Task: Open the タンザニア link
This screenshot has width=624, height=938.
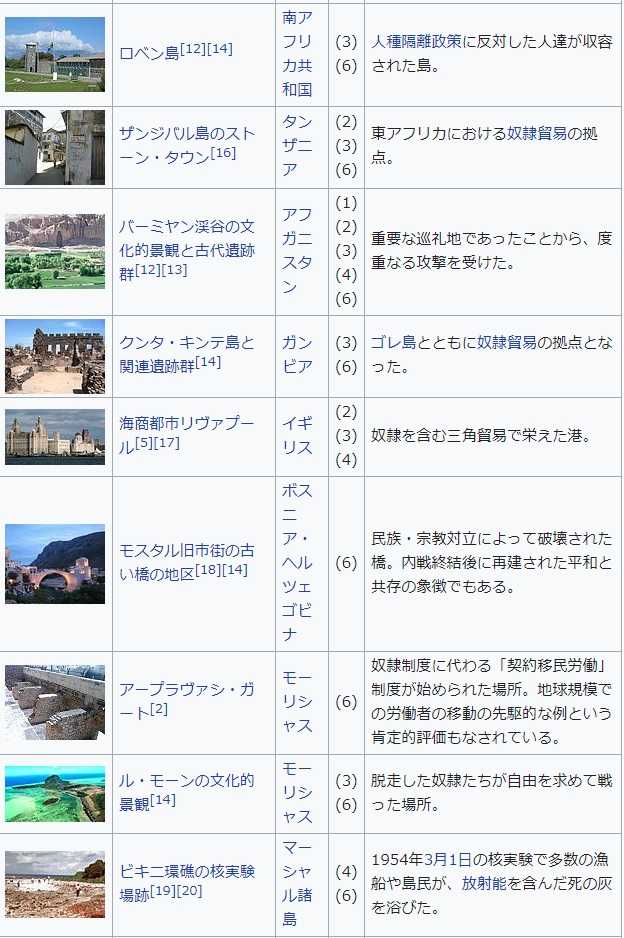Action: point(296,146)
